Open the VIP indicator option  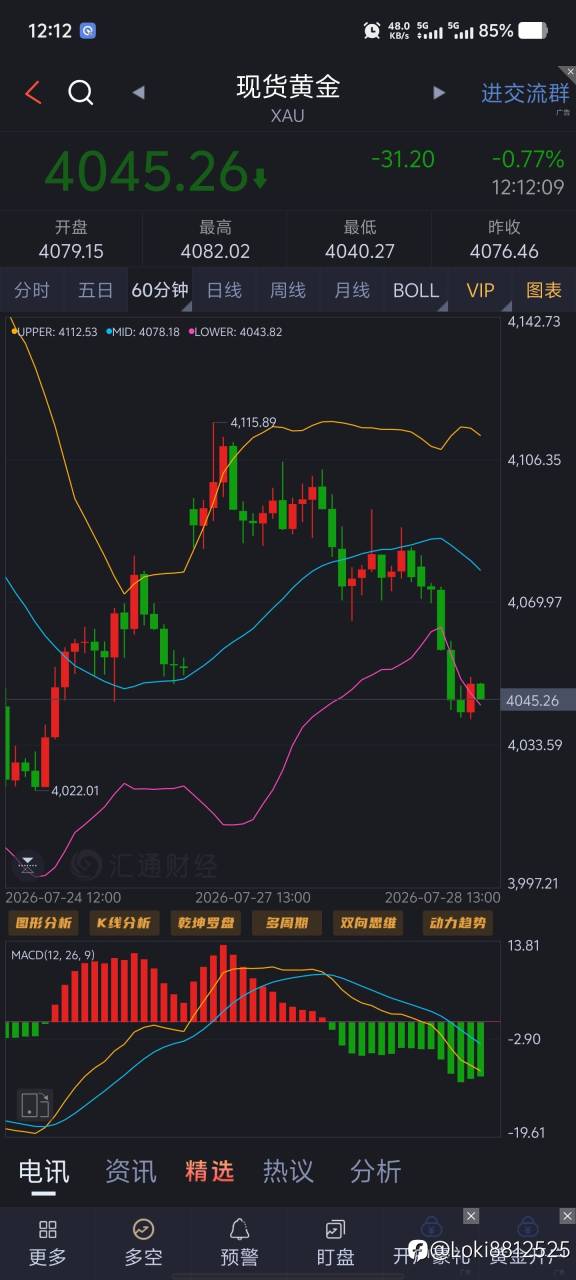pos(481,290)
